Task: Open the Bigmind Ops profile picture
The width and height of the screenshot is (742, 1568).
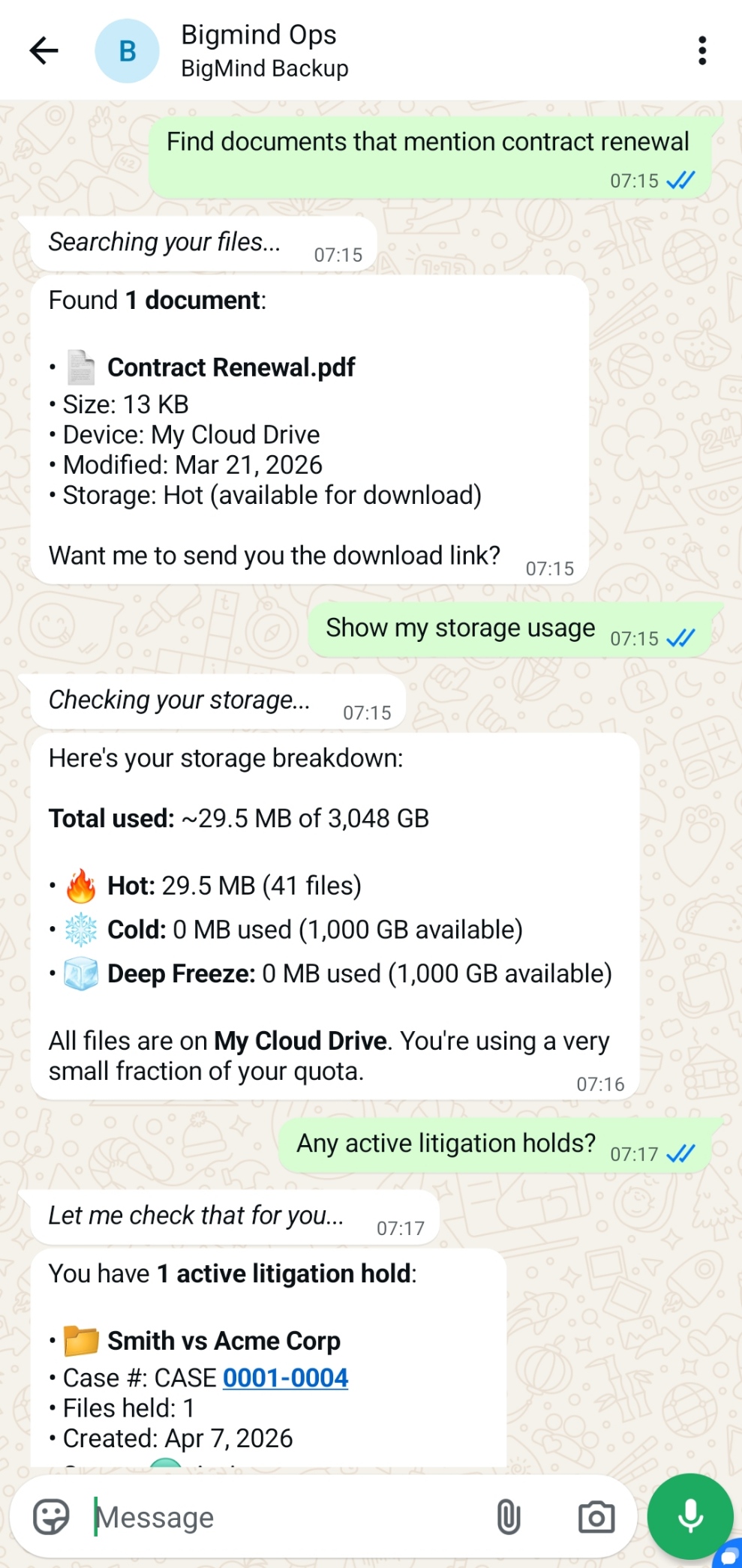Action: point(127,51)
